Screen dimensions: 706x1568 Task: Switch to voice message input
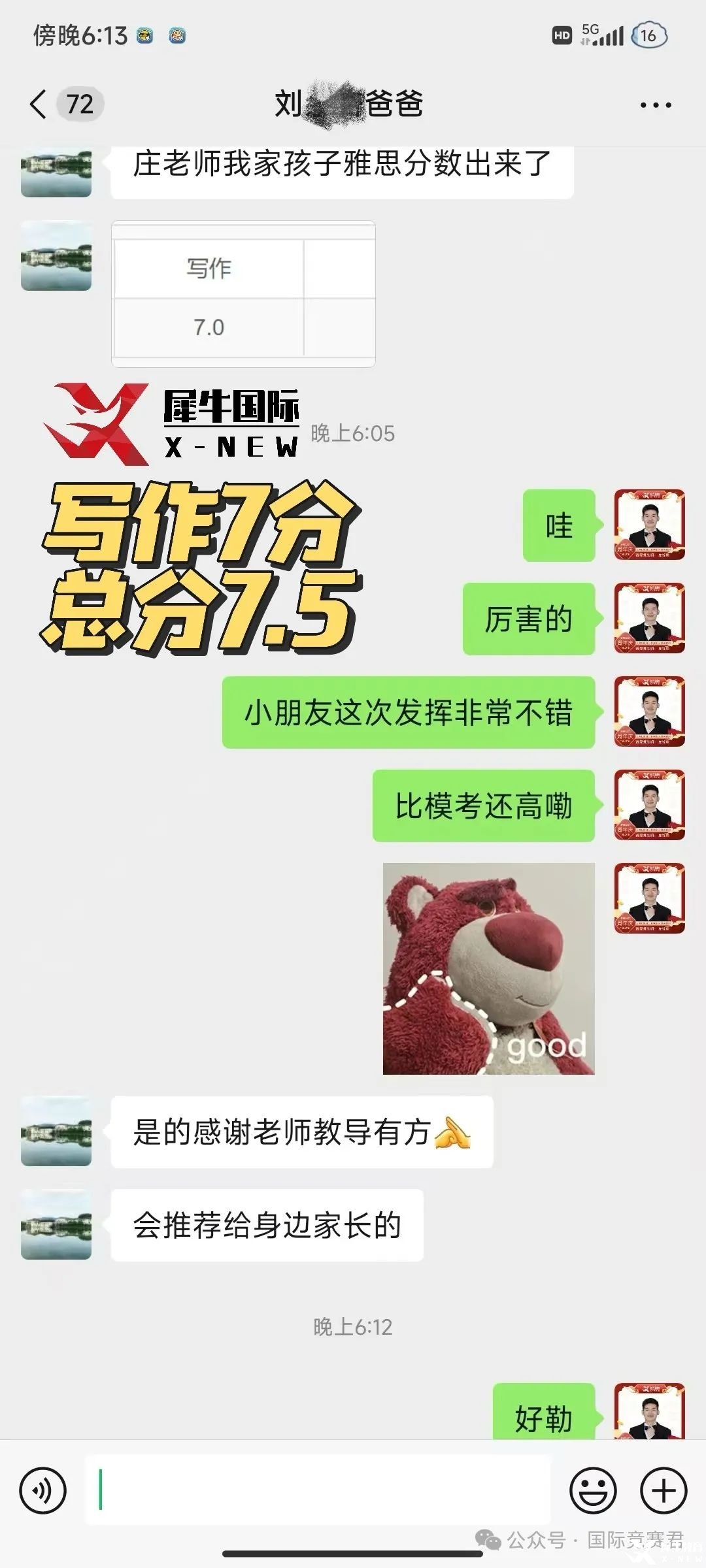point(43,1491)
